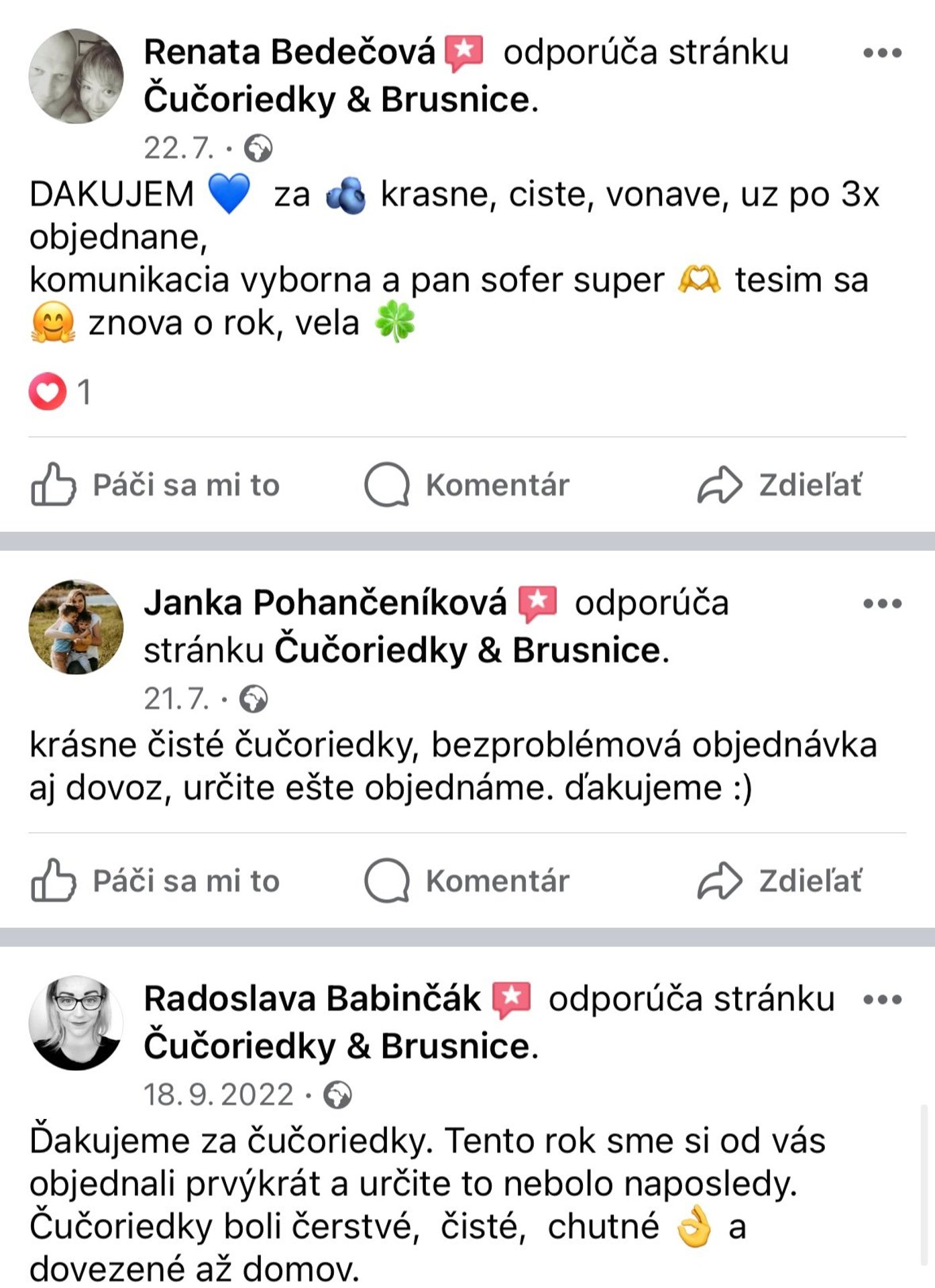Open Čučoriedky & Brusnice page from Renata's review

(x=337, y=100)
